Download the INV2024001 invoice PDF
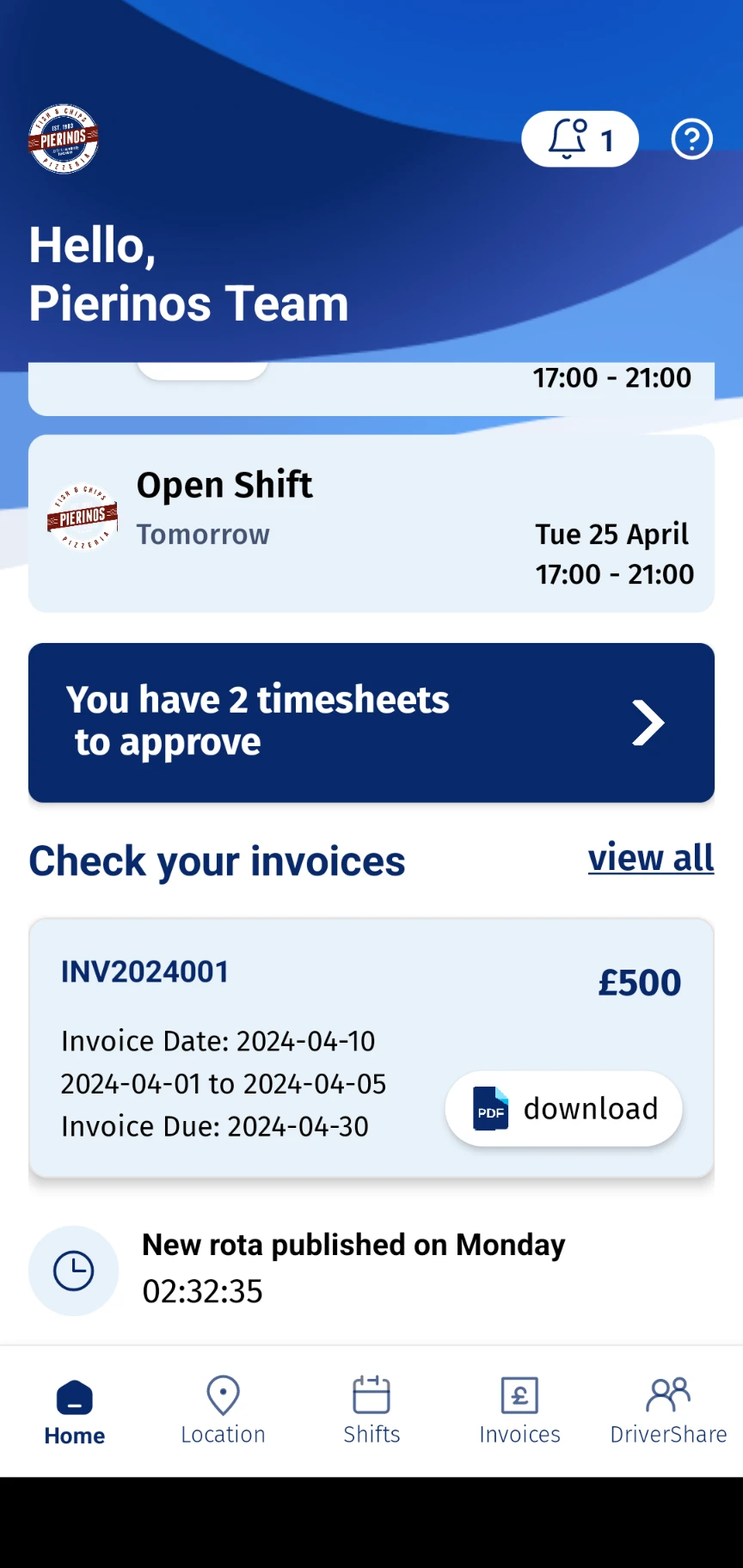The height and width of the screenshot is (1568, 743). coord(564,1109)
